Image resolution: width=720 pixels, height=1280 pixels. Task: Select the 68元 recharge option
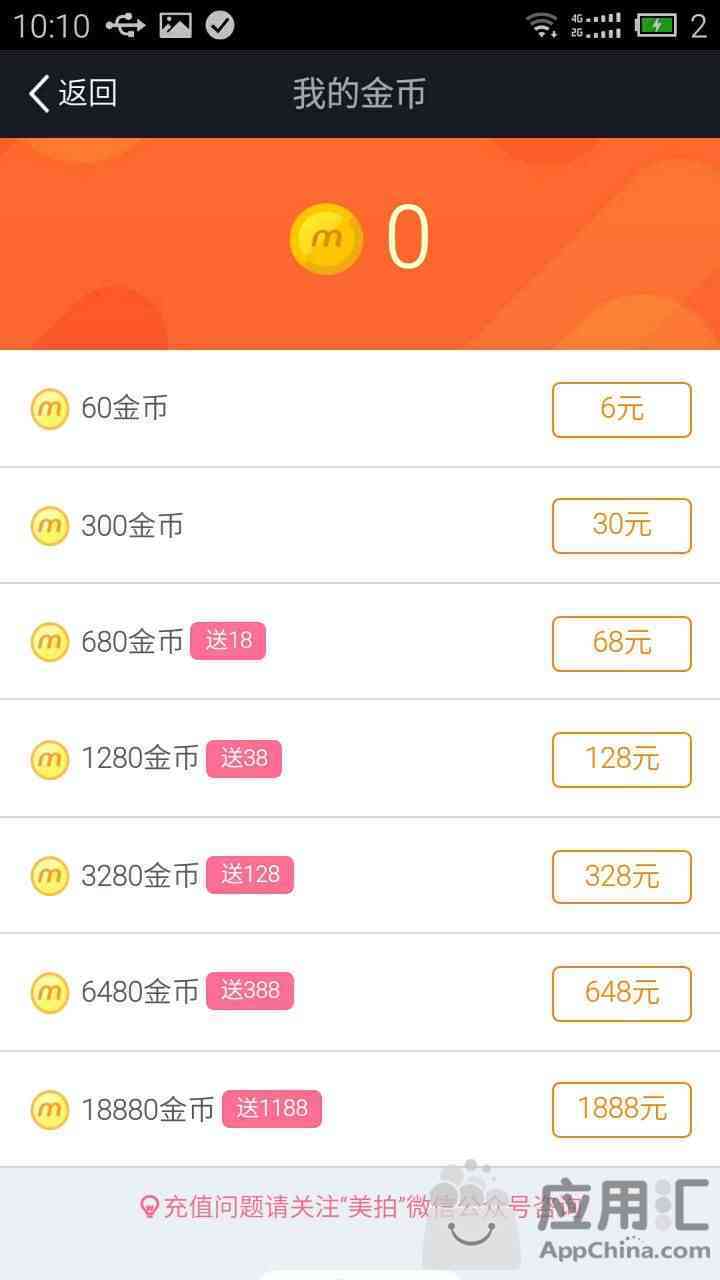point(621,643)
